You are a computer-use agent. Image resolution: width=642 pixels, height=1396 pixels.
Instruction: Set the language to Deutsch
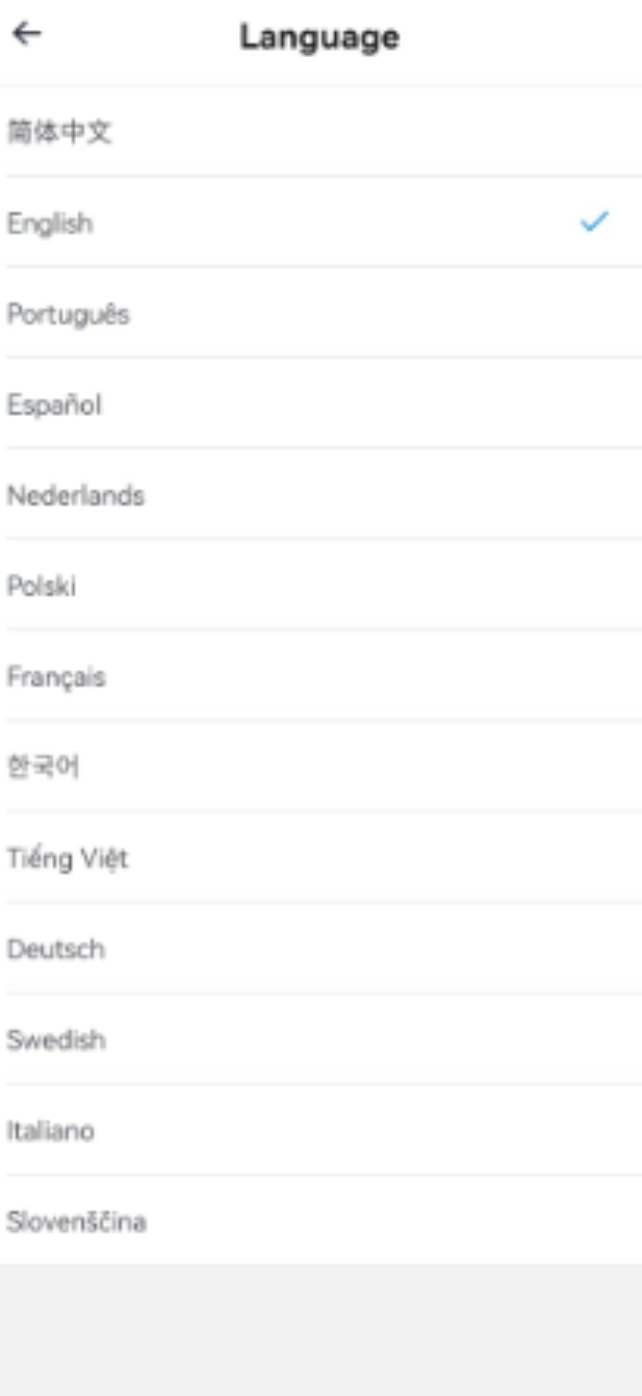pos(56,949)
